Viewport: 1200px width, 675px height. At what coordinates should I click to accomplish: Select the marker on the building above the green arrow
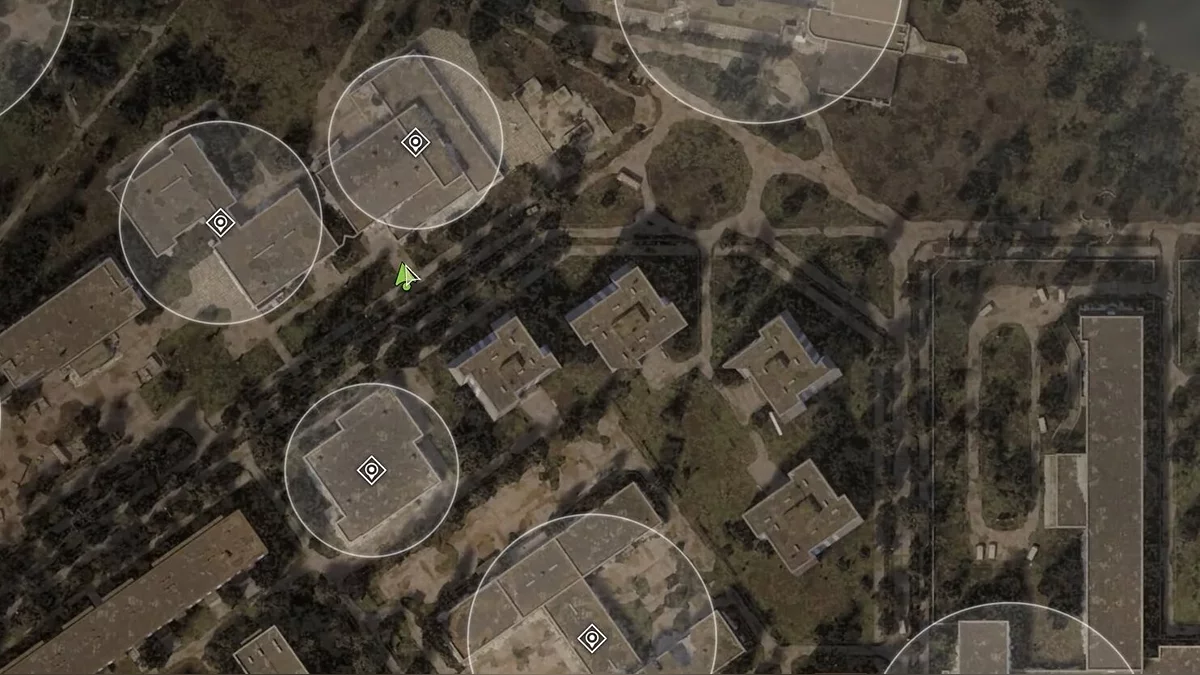pyautogui.click(x=415, y=143)
